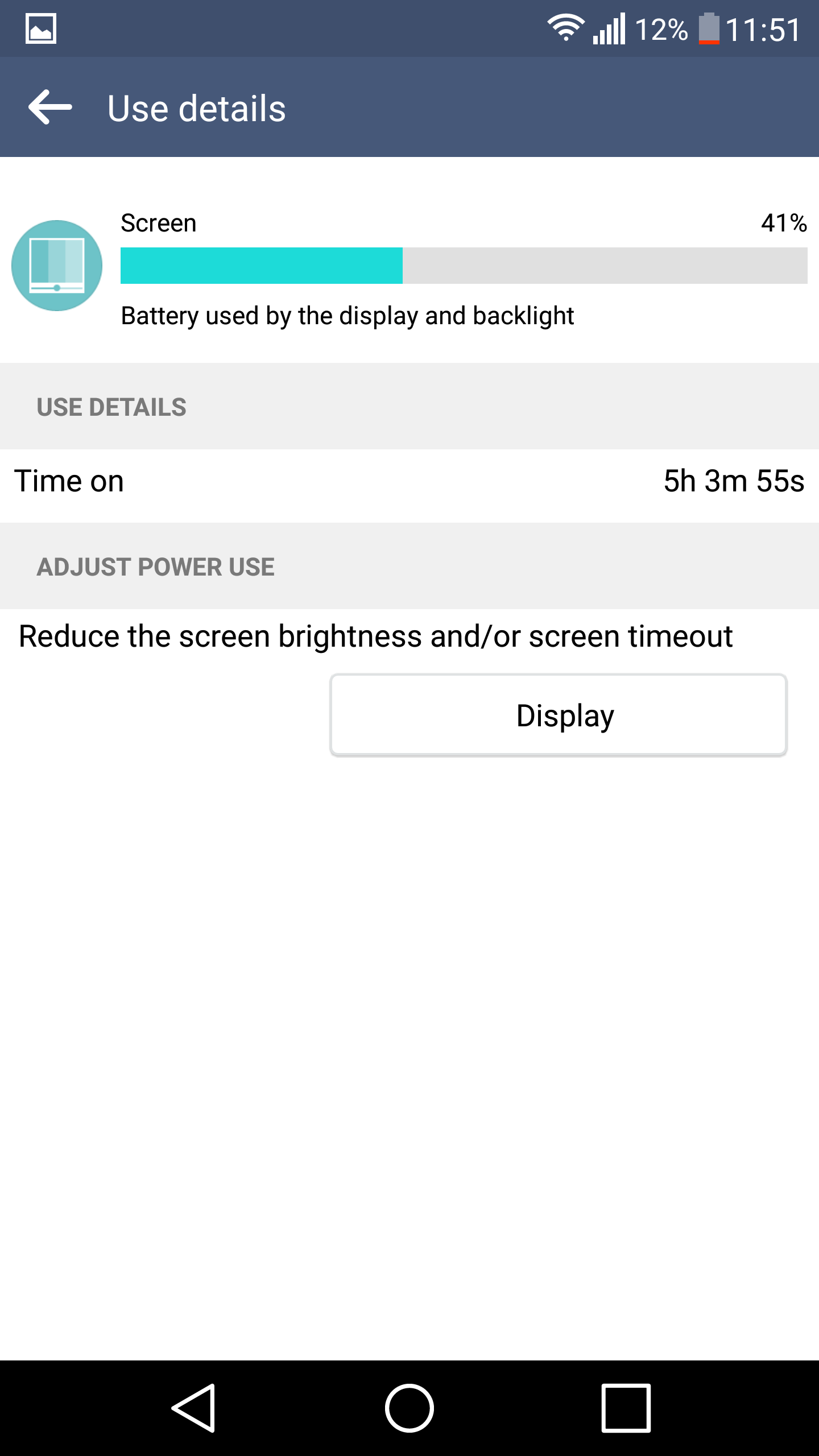
Task: Open the recent apps overview
Action: 626,1408
